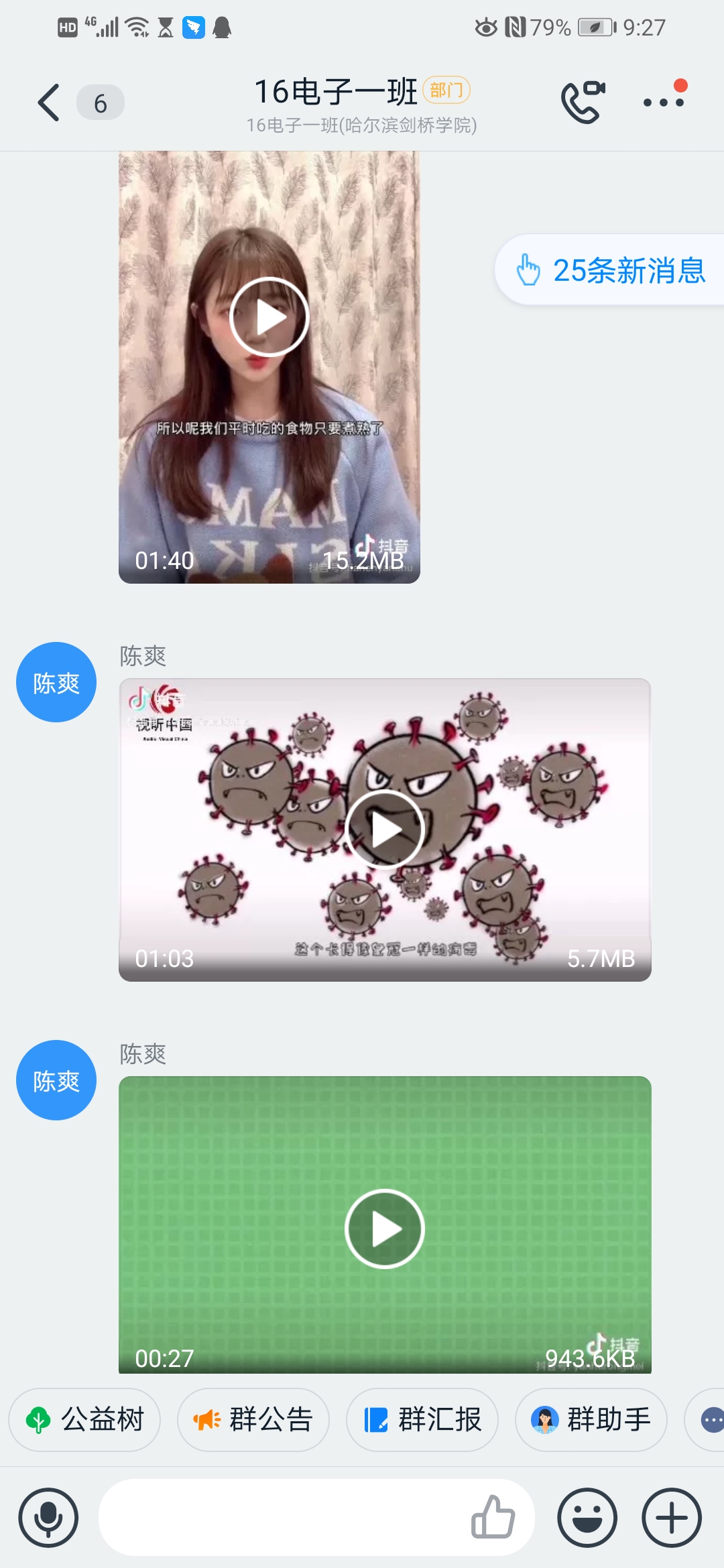Image resolution: width=724 pixels, height=1568 pixels.
Task: Open the 公益树 shortcut chip
Action: pyautogui.click(x=85, y=1419)
